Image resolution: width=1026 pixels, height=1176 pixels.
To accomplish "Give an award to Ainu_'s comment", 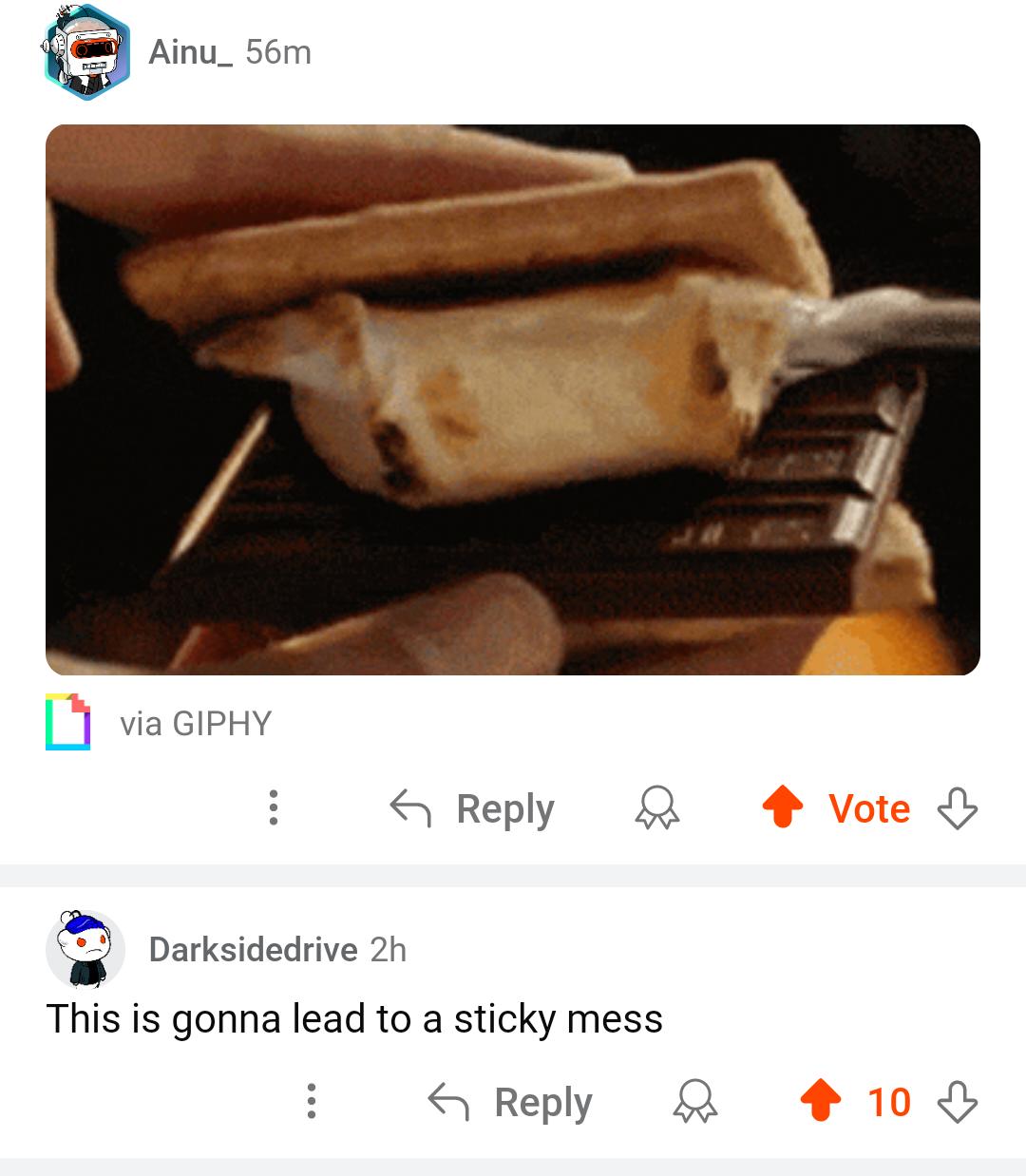I will pyautogui.click(x=657, y=808).
